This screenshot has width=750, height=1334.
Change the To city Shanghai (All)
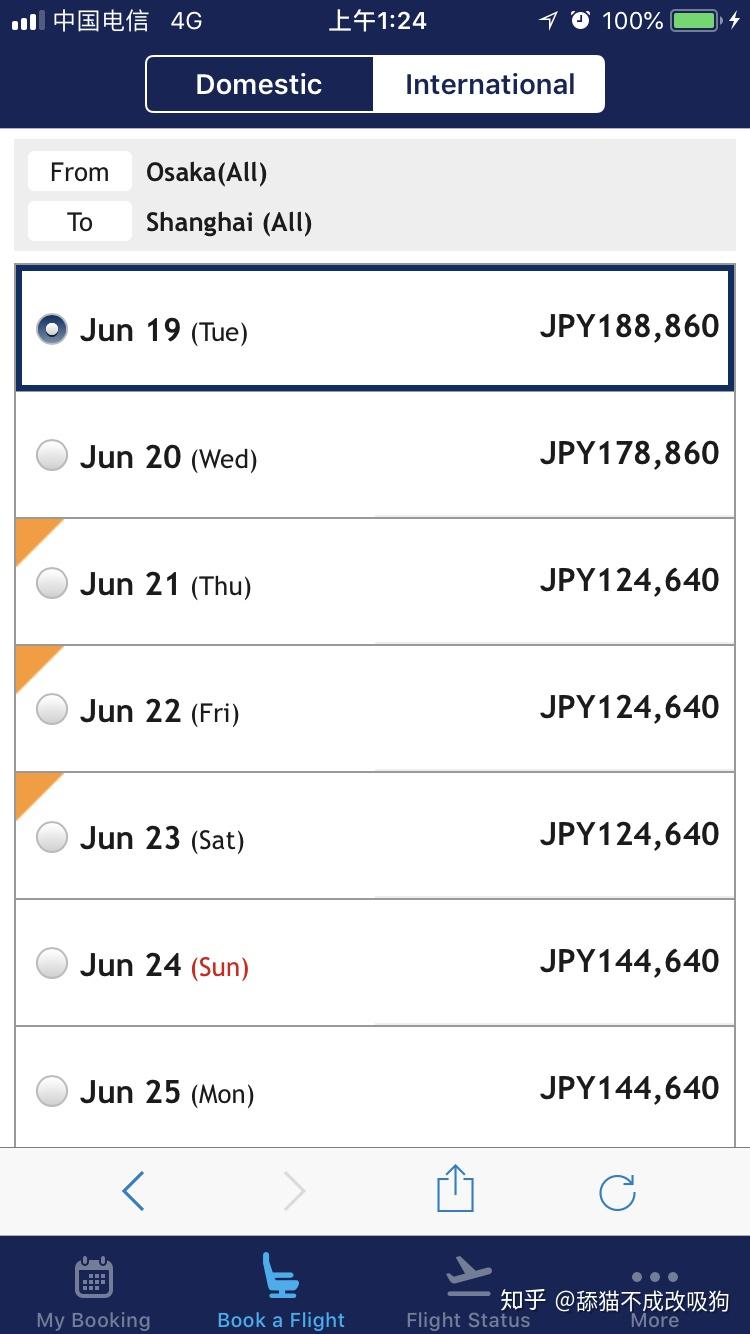(229, 222)
